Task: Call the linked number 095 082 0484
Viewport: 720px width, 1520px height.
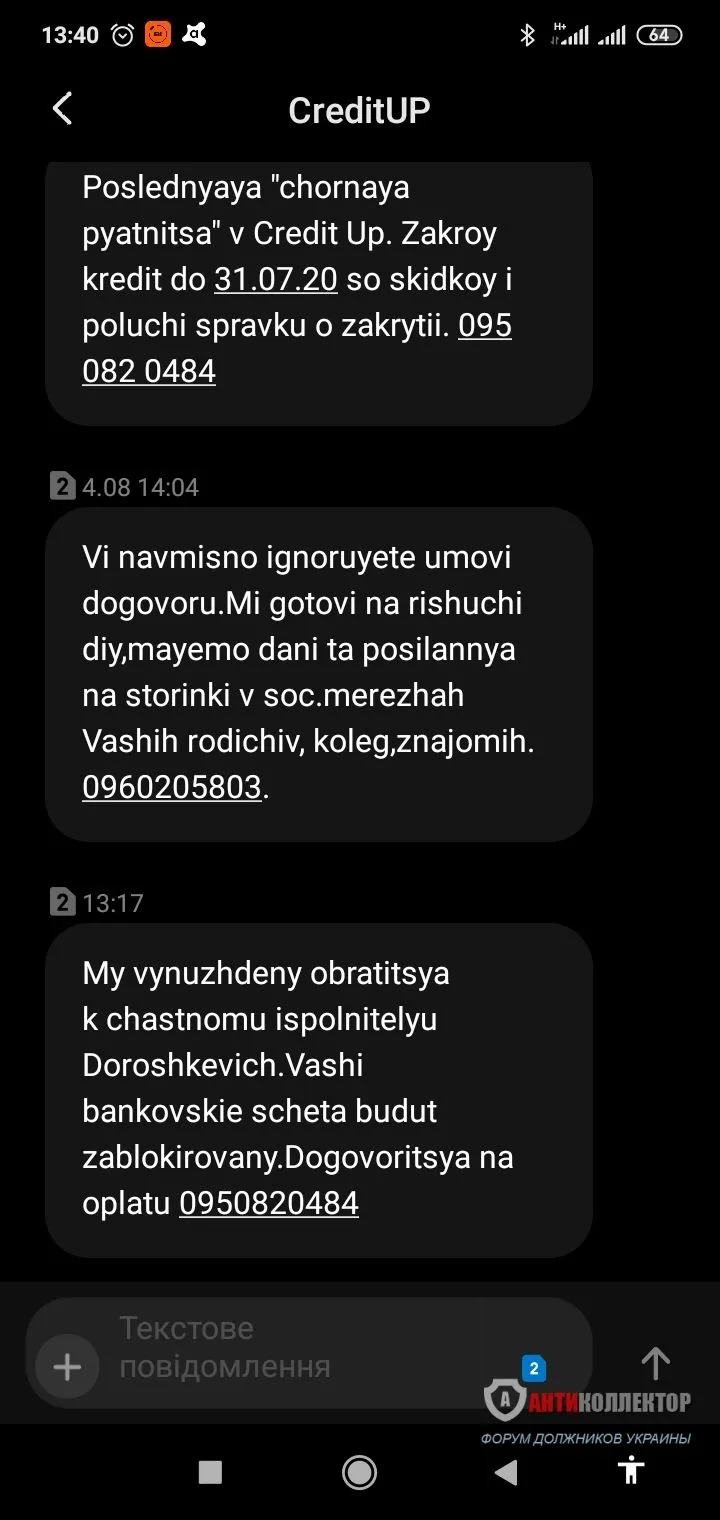Action: coord(149,371)
